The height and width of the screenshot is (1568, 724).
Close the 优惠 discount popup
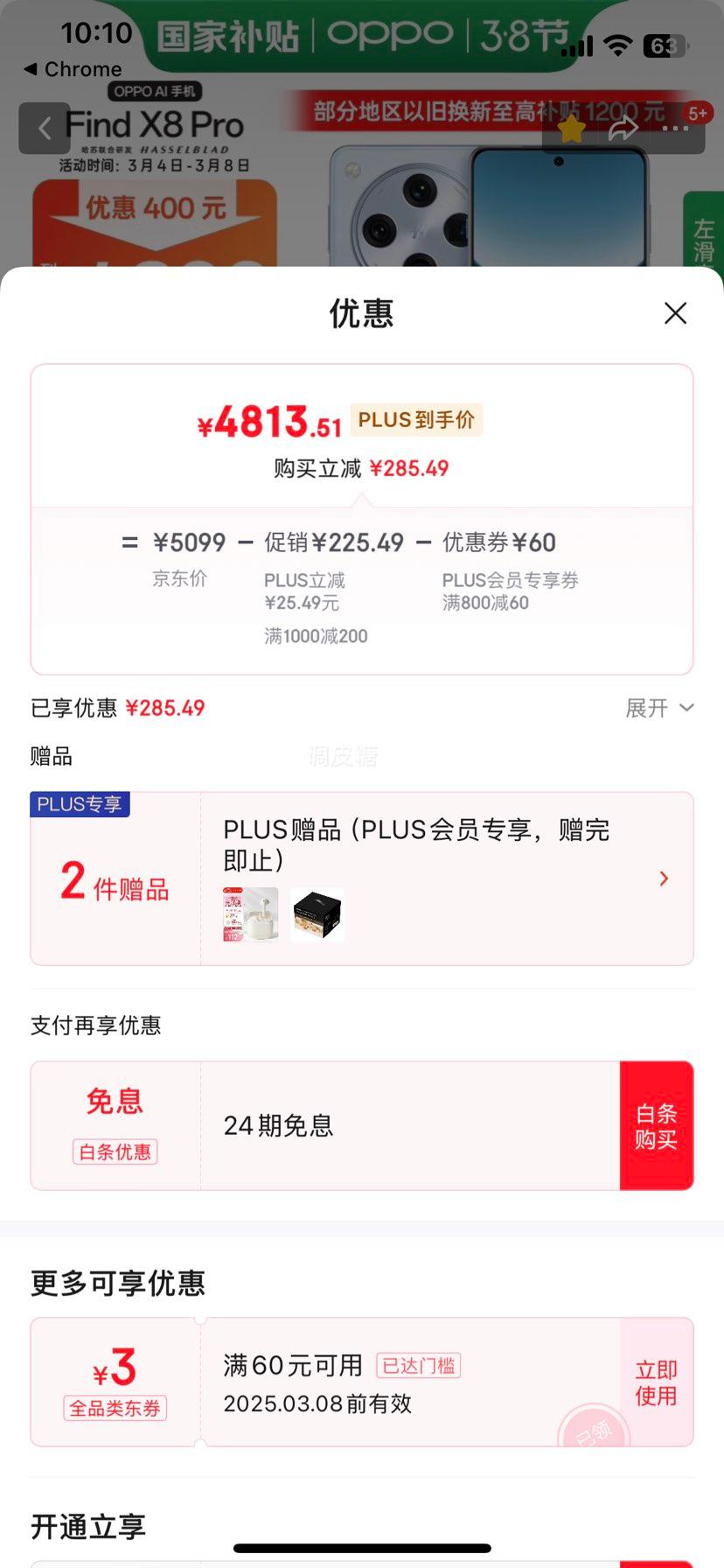(x=675, y=312)
